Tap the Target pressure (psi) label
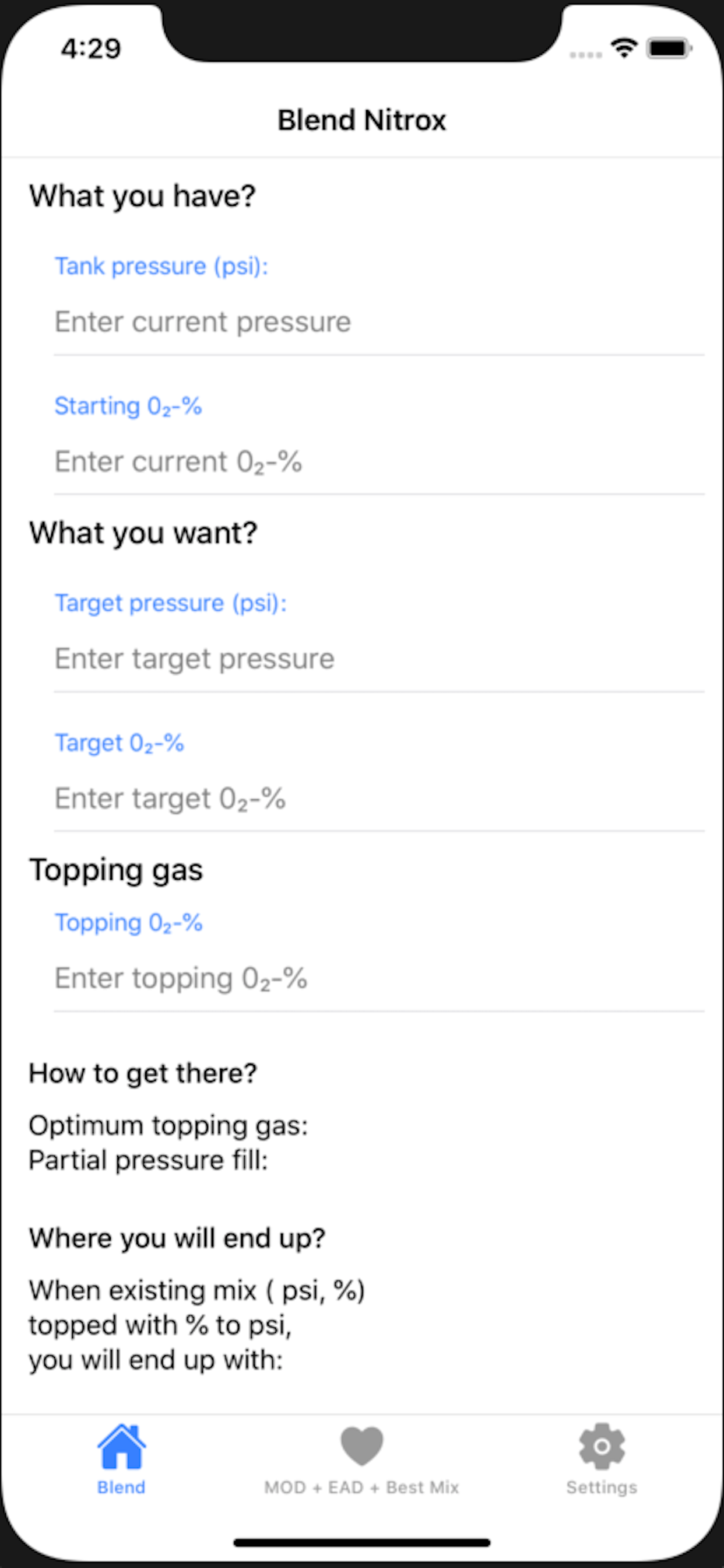 (172, 603)
